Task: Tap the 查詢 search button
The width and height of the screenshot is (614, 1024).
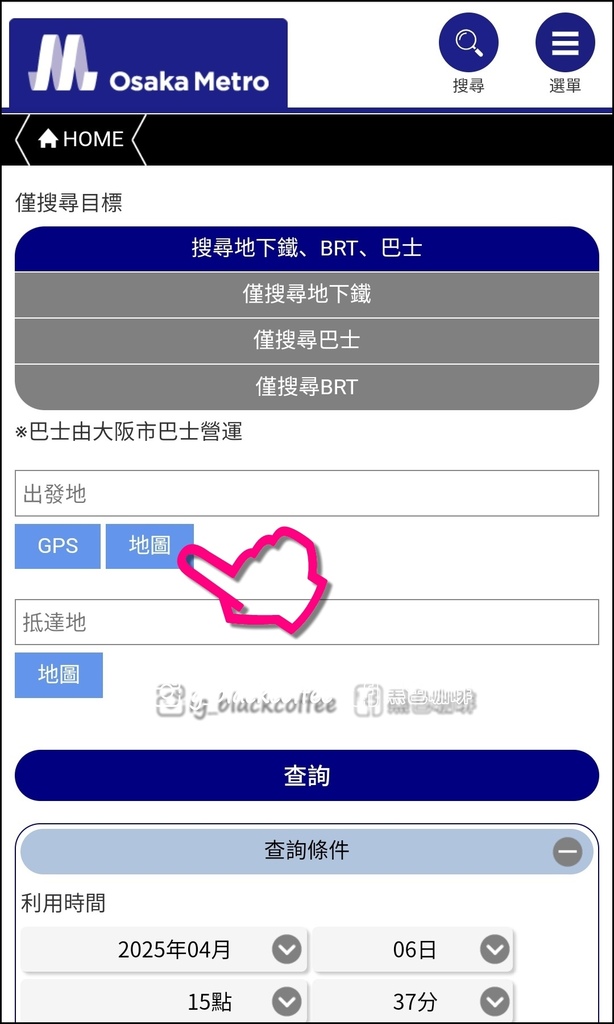Action: [x=306, y=775]
